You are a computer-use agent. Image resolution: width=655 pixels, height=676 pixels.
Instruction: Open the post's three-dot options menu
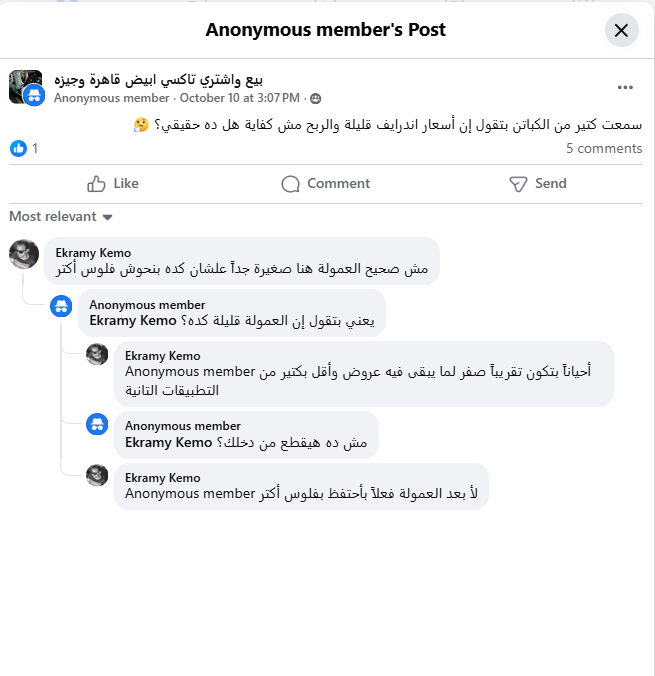(x=625, y=88)
